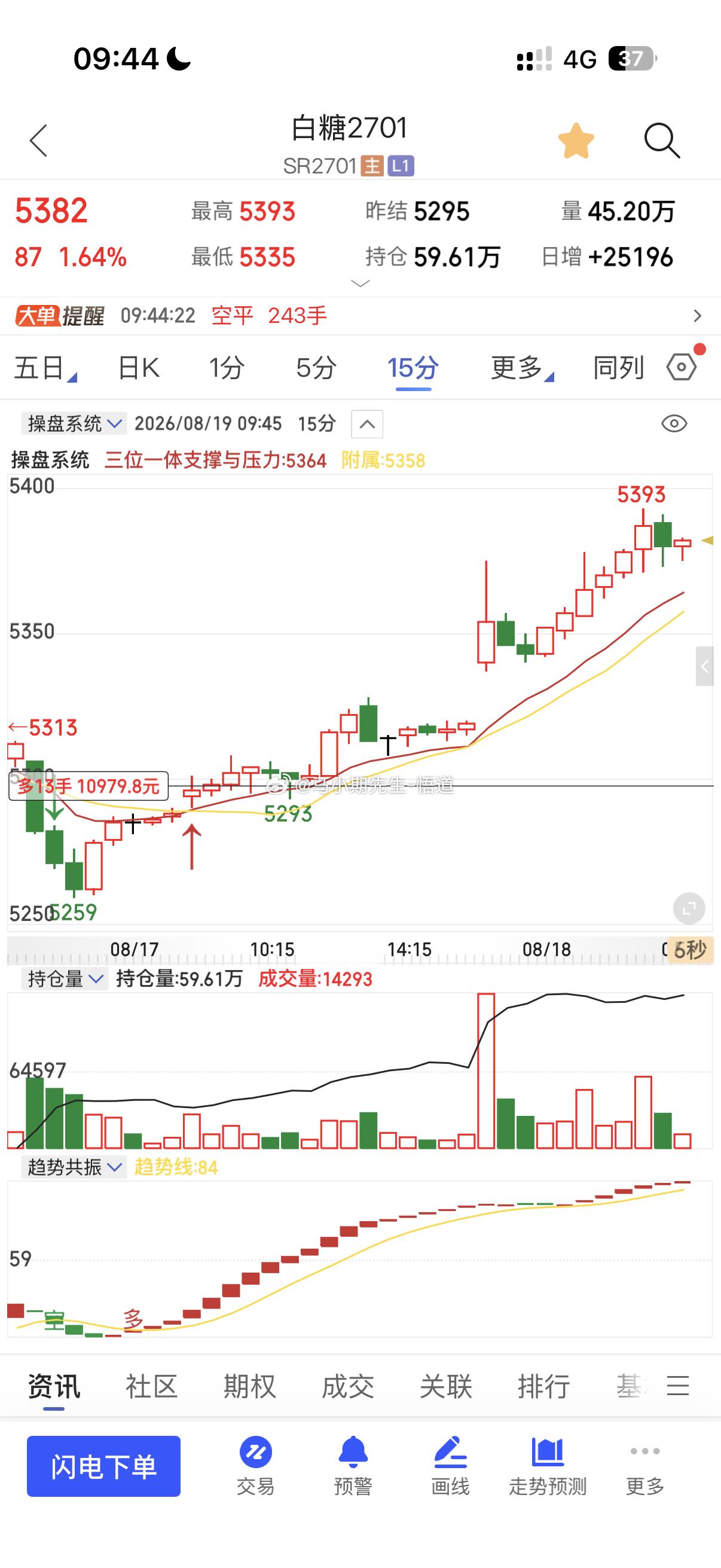Screen dimensions: 721x1568
Task: Toggle the favorite star for 白糖2701
Action: pyautogui.click(x=576, y=141)
